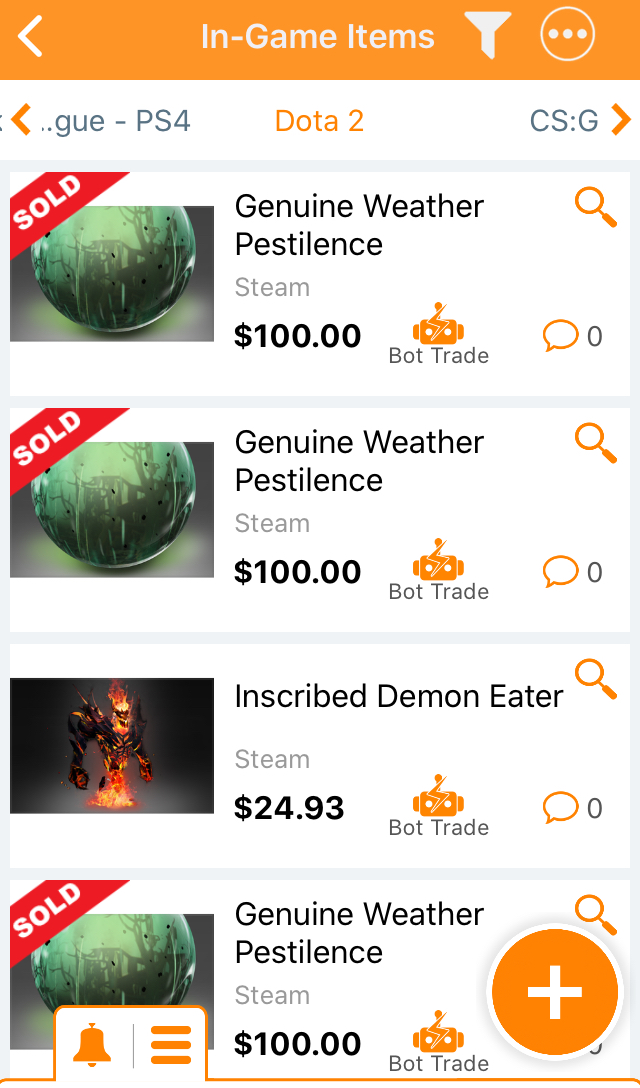
Task: Add a new item listing
Action: pos(554,992)
